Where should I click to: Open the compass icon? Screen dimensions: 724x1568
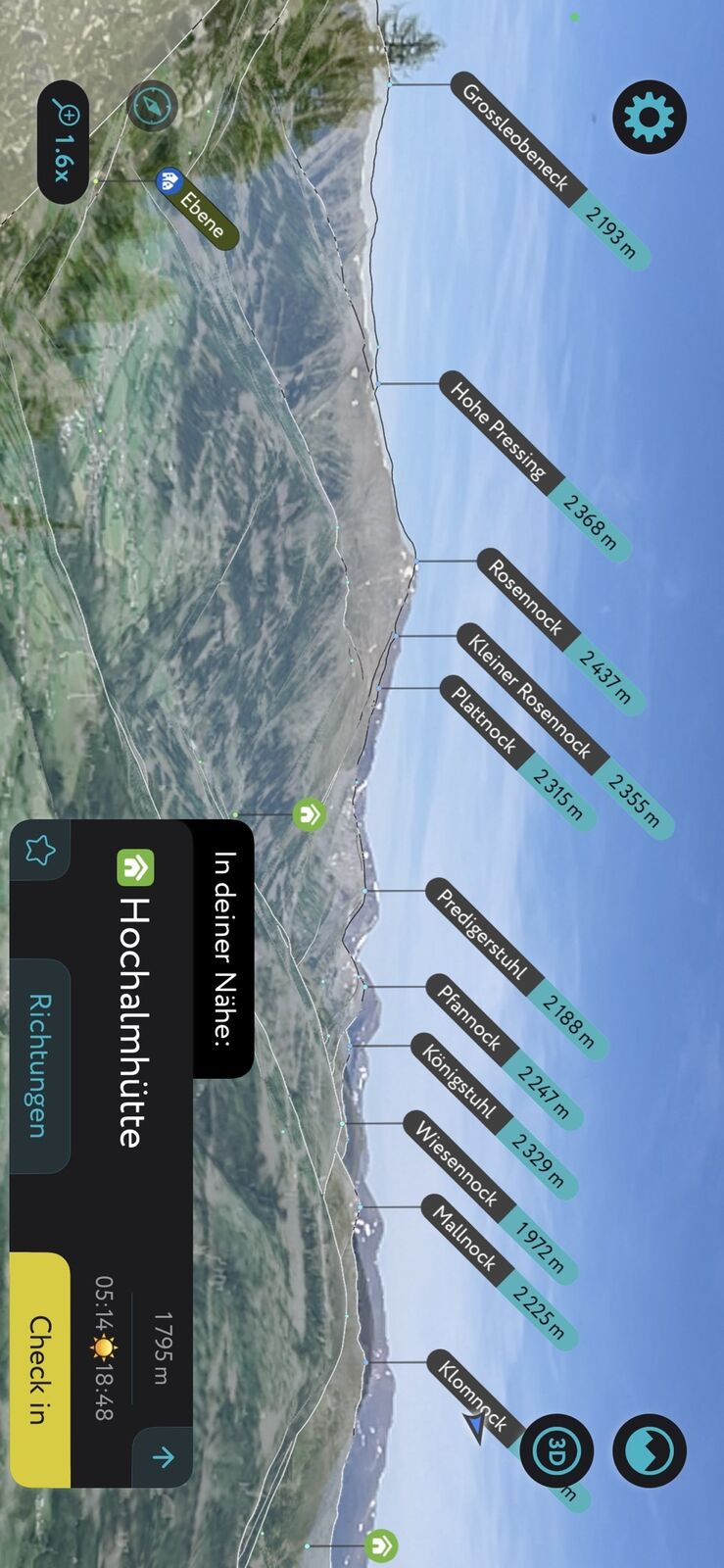point(153,107)
